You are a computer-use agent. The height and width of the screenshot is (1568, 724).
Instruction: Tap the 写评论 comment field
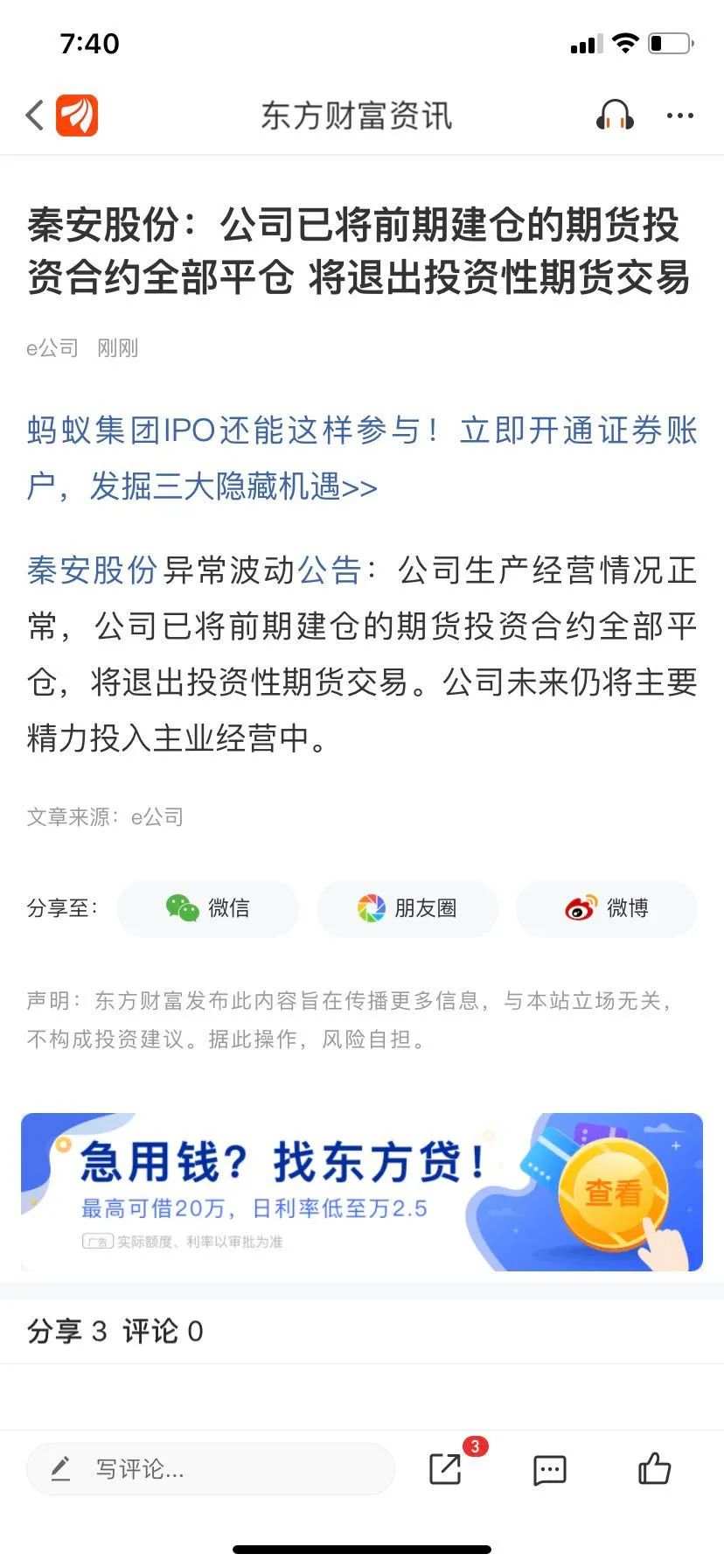point(210,1469)
